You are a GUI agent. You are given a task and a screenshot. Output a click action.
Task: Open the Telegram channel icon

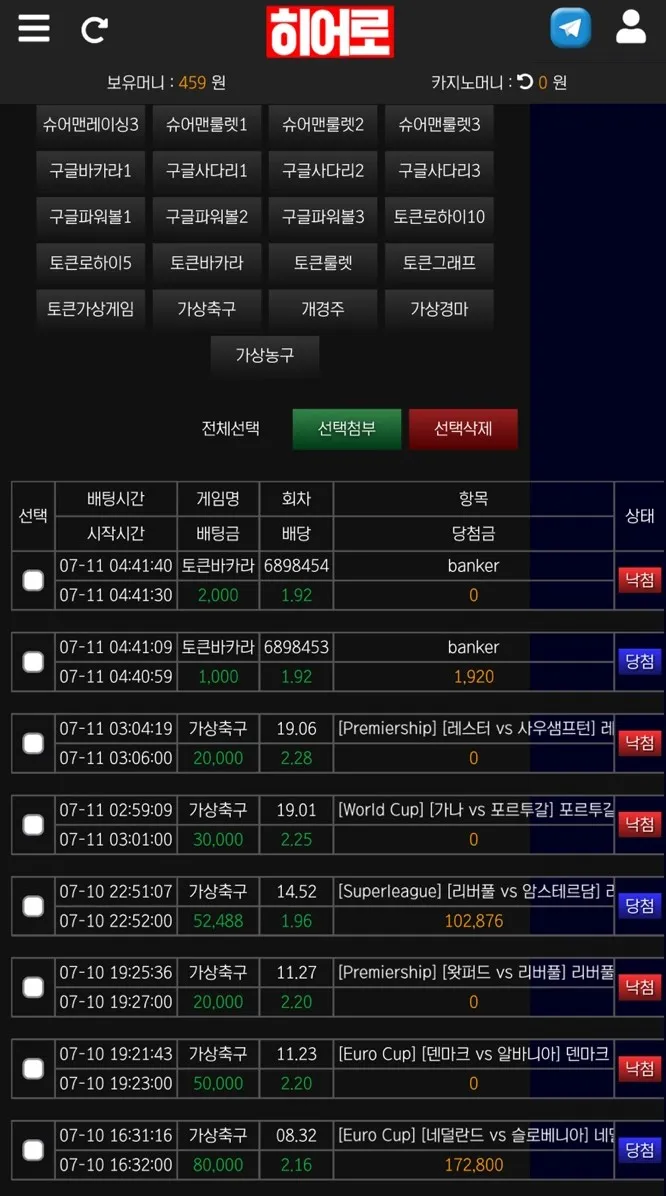(x=571, y=28)
